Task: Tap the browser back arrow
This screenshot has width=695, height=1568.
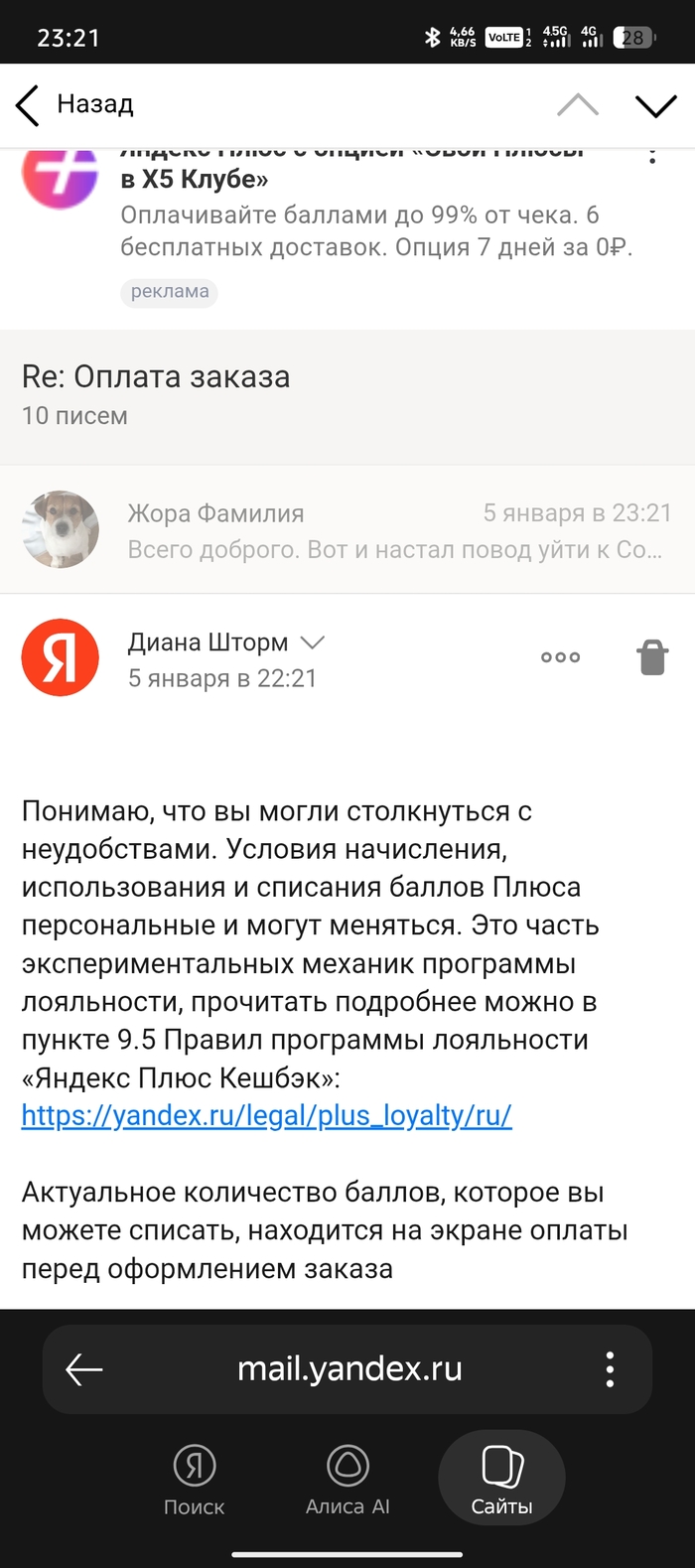Action: click(x=84, y=1369)
